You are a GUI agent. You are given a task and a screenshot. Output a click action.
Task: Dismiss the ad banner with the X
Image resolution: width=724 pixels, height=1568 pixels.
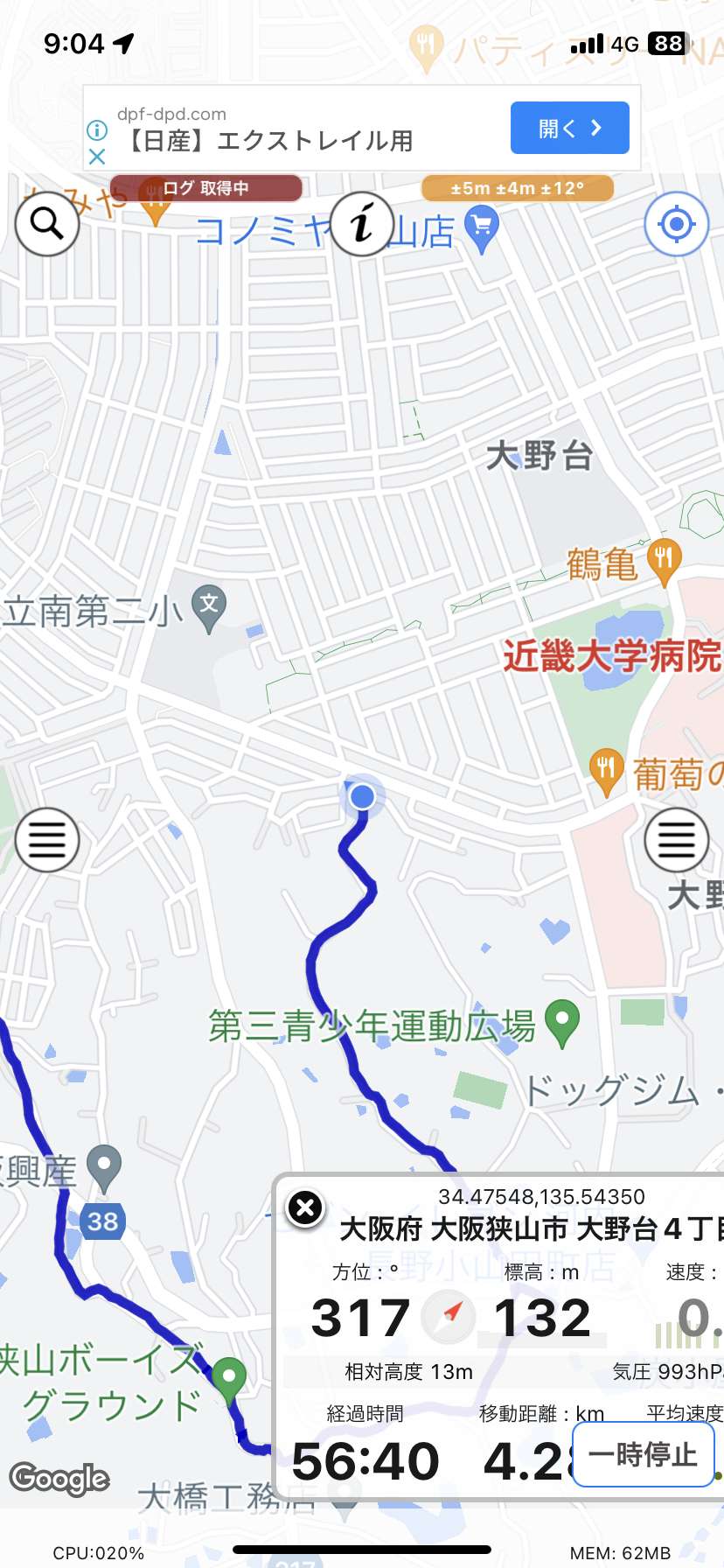click(97, 157)
